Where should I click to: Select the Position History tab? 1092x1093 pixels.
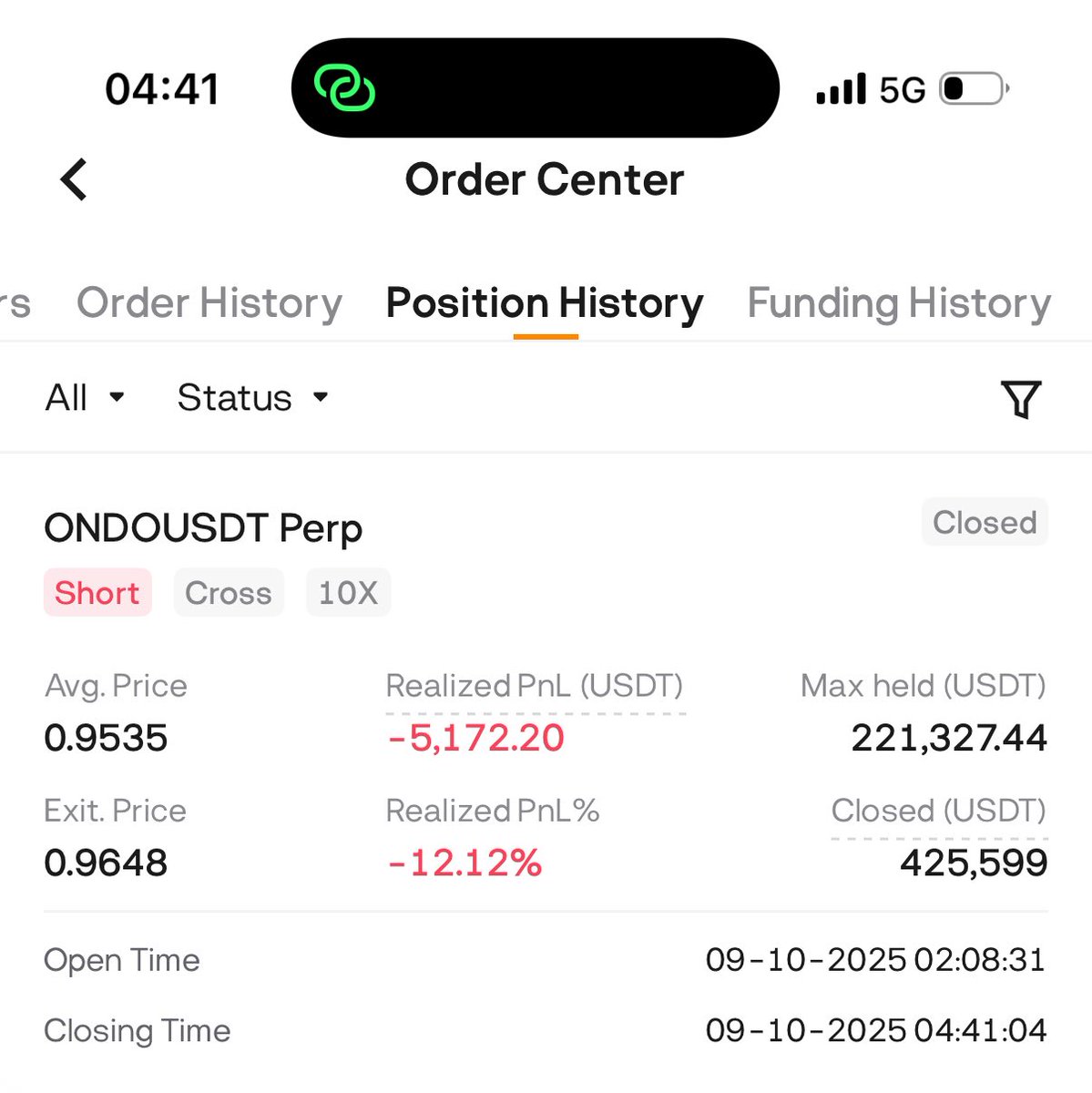545,303
